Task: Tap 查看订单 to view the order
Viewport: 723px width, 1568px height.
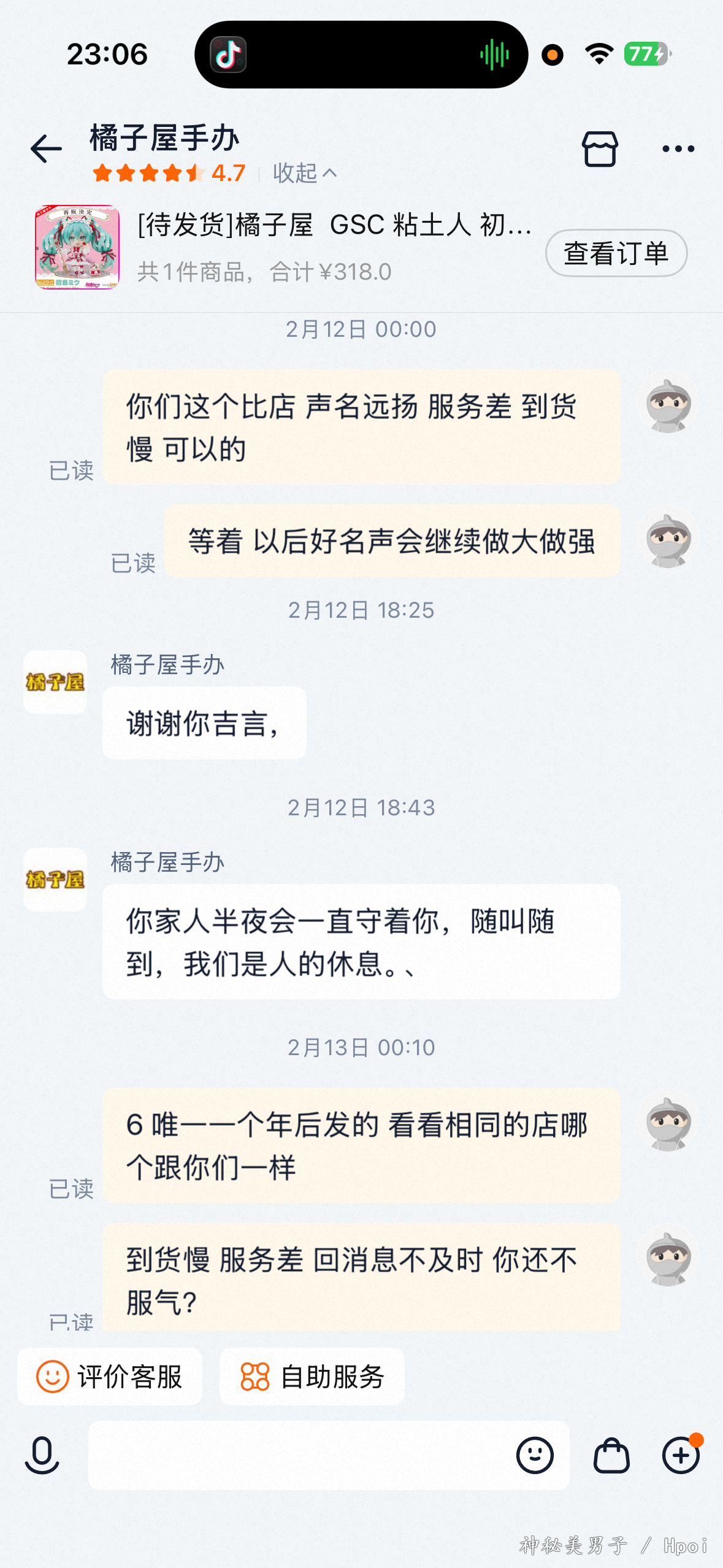Action: (x=616, y=253)
